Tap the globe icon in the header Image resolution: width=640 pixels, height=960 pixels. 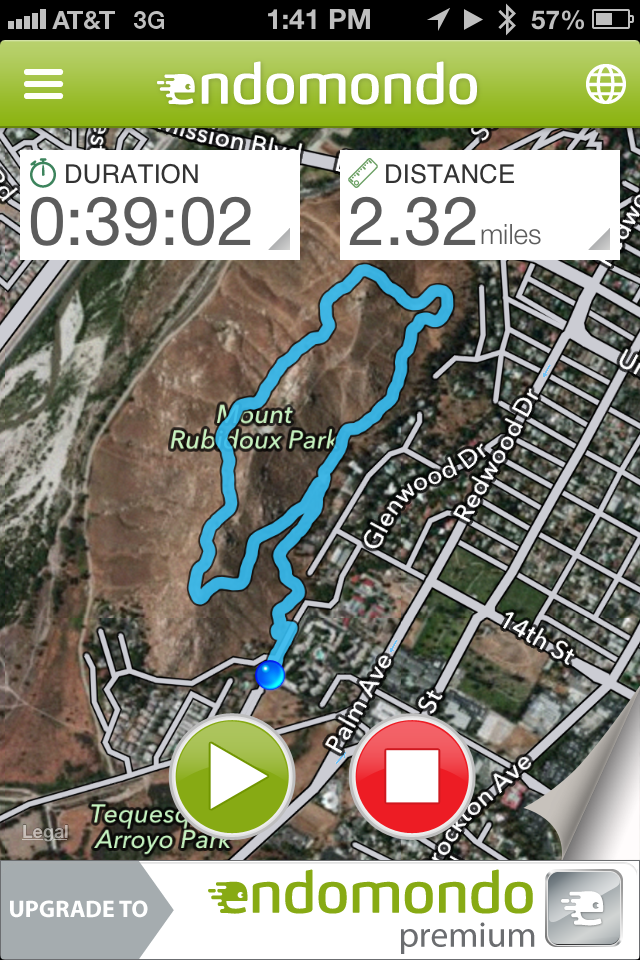(x=606, y=85)
